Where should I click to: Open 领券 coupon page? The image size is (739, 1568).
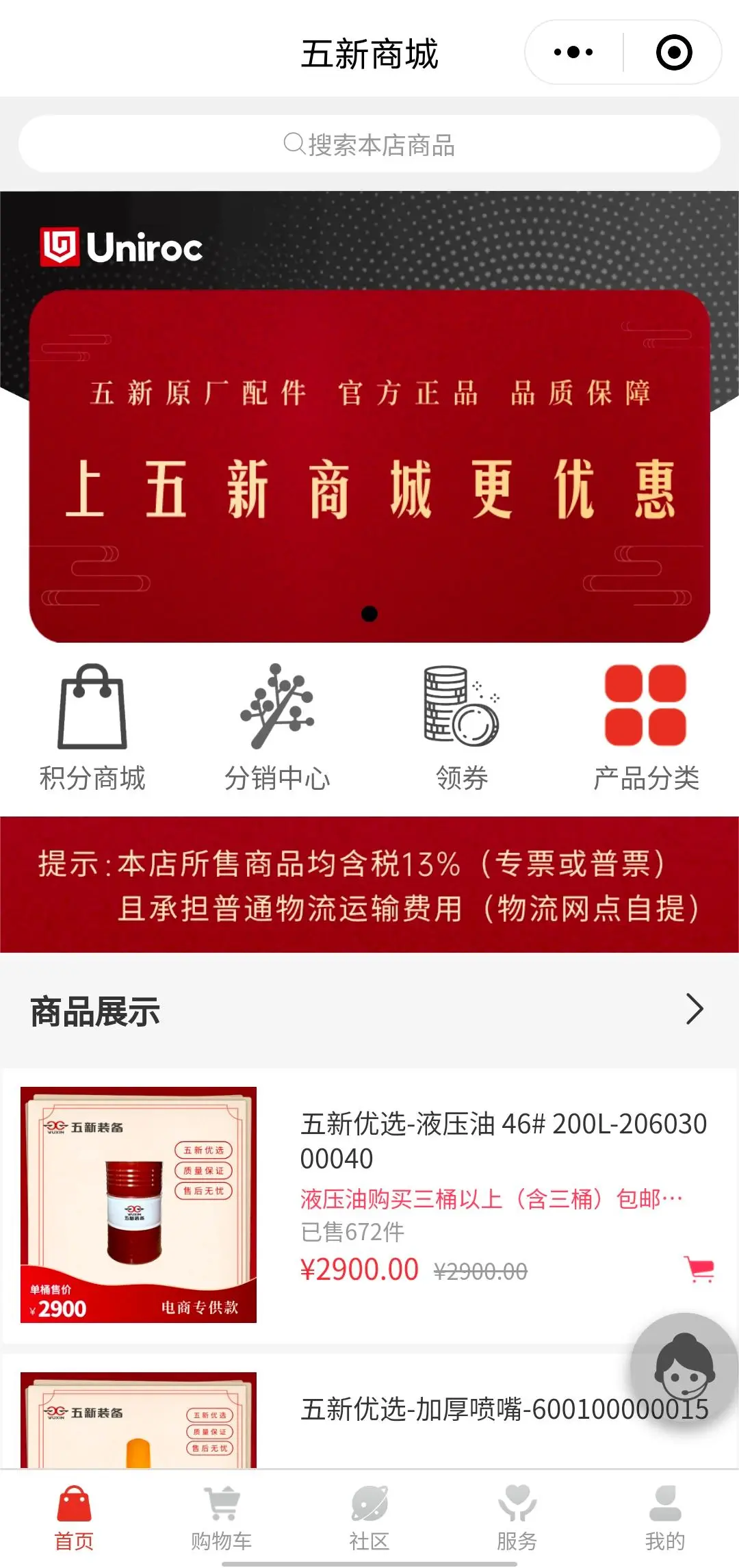[x=462, y=727]
